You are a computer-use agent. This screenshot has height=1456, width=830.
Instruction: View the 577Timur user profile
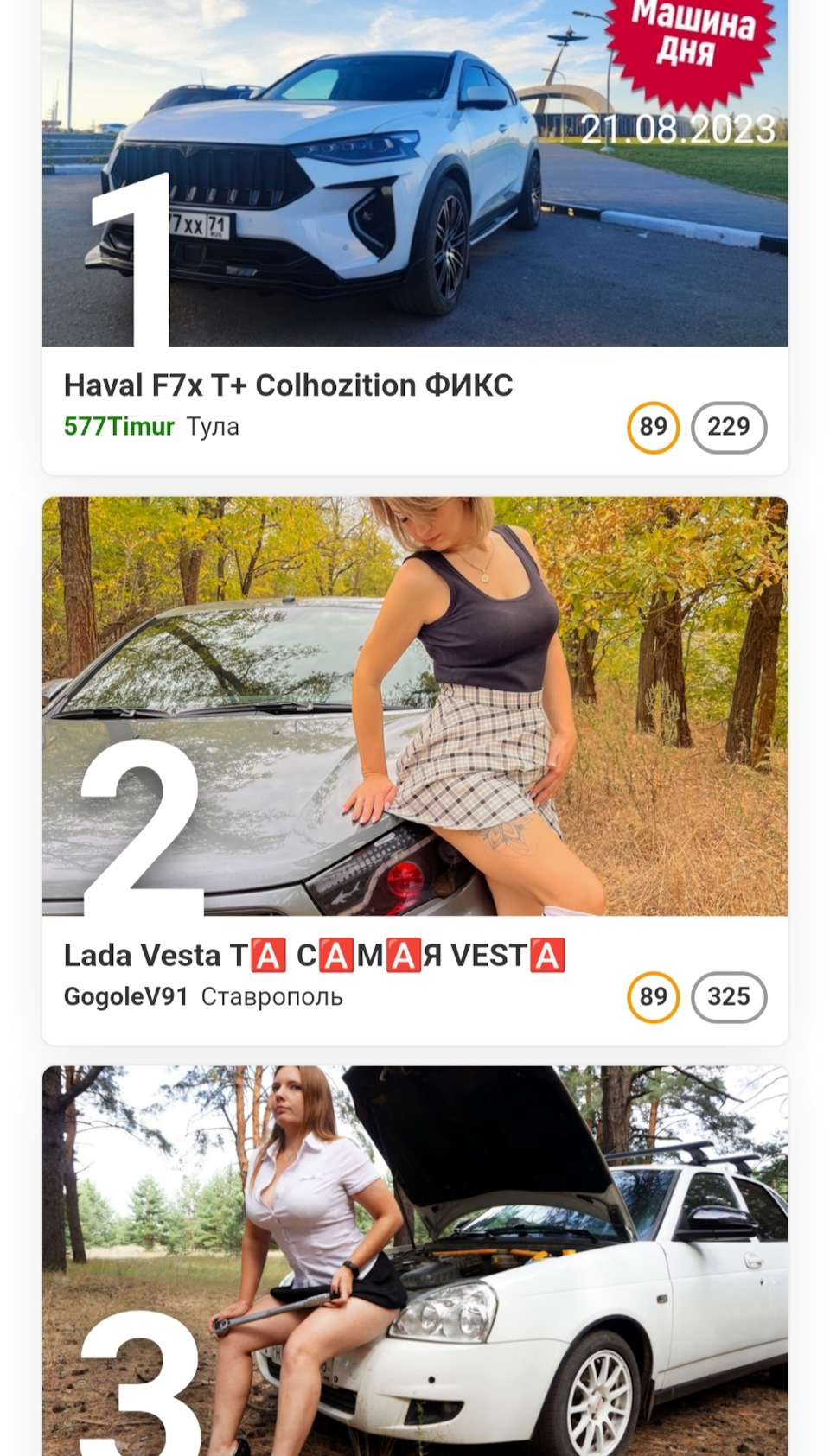[119, 427]
